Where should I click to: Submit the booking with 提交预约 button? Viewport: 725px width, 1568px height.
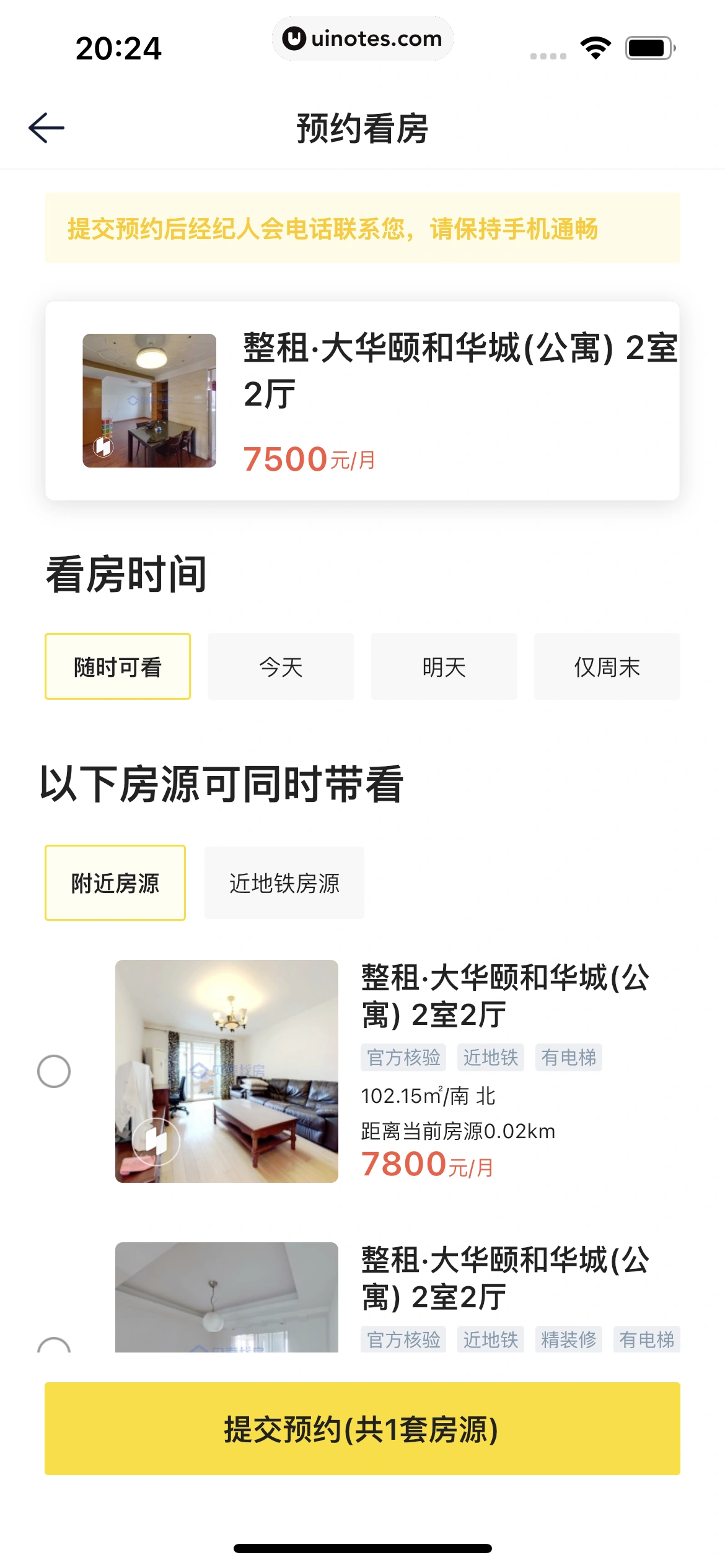(x=362, y=1429)
